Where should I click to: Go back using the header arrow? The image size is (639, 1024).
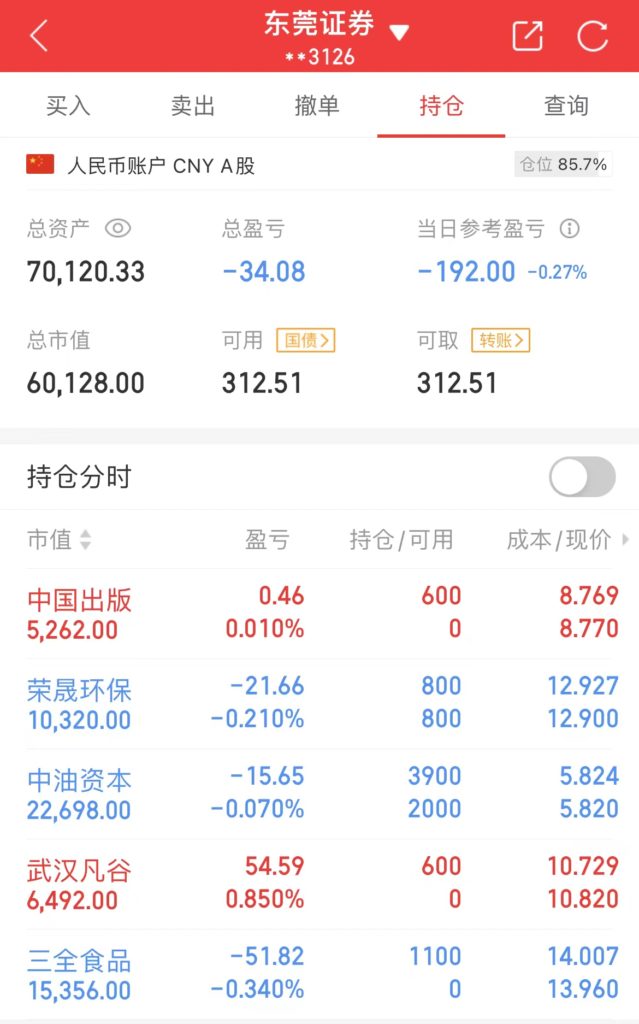(39, 35)
